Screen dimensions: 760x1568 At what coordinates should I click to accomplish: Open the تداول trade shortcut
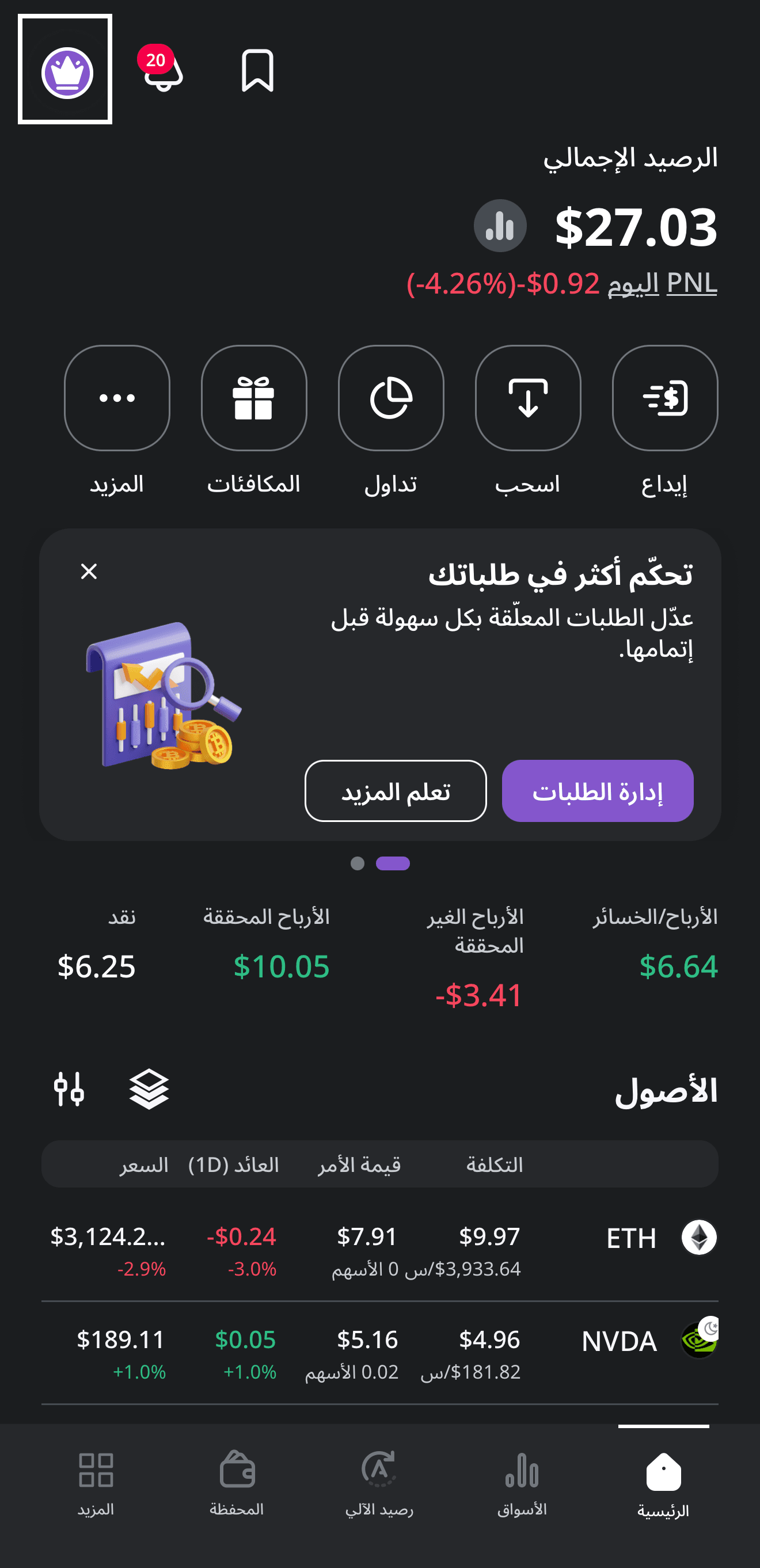coord(390,398)
